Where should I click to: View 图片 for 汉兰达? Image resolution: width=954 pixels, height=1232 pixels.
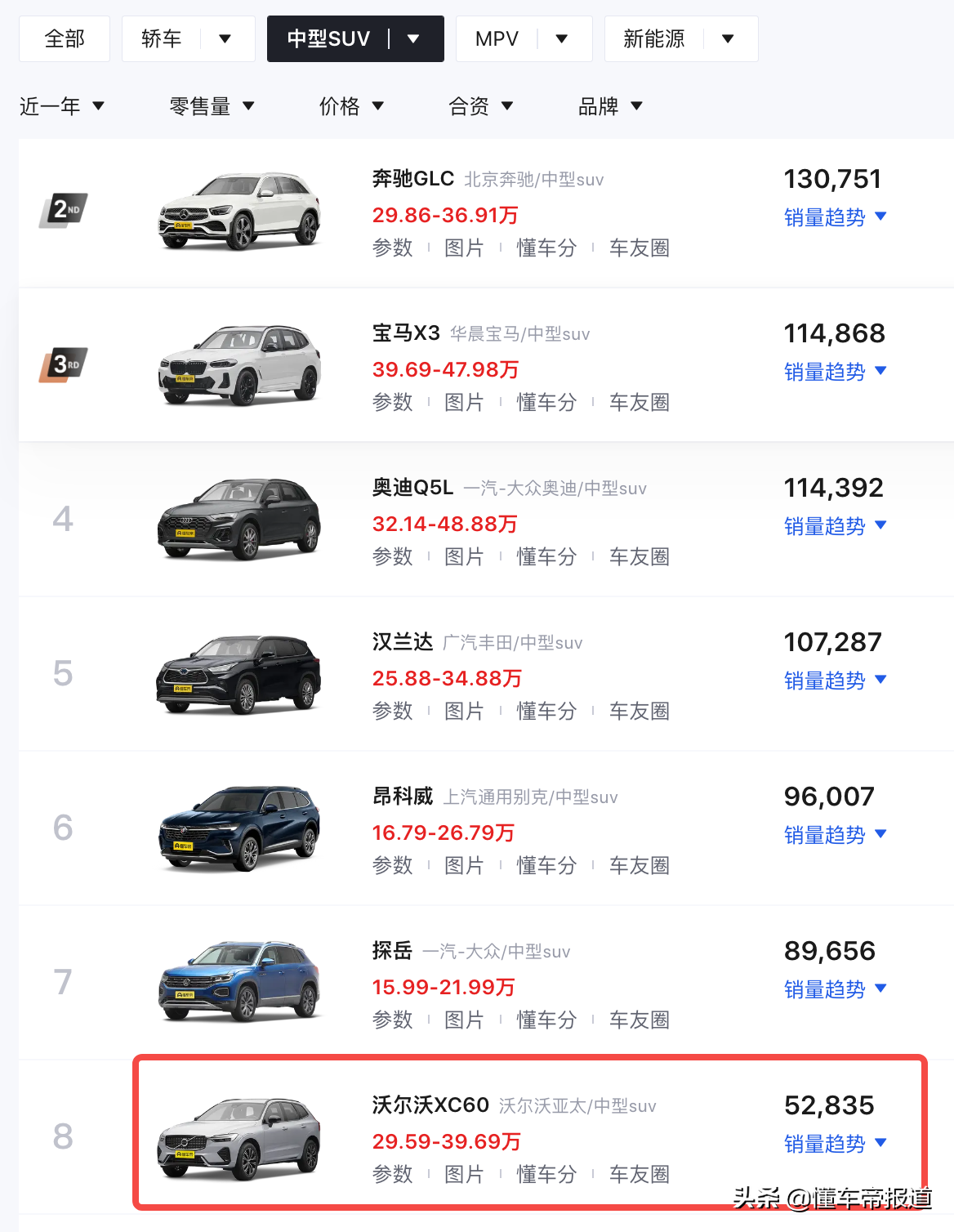(464, 712)
